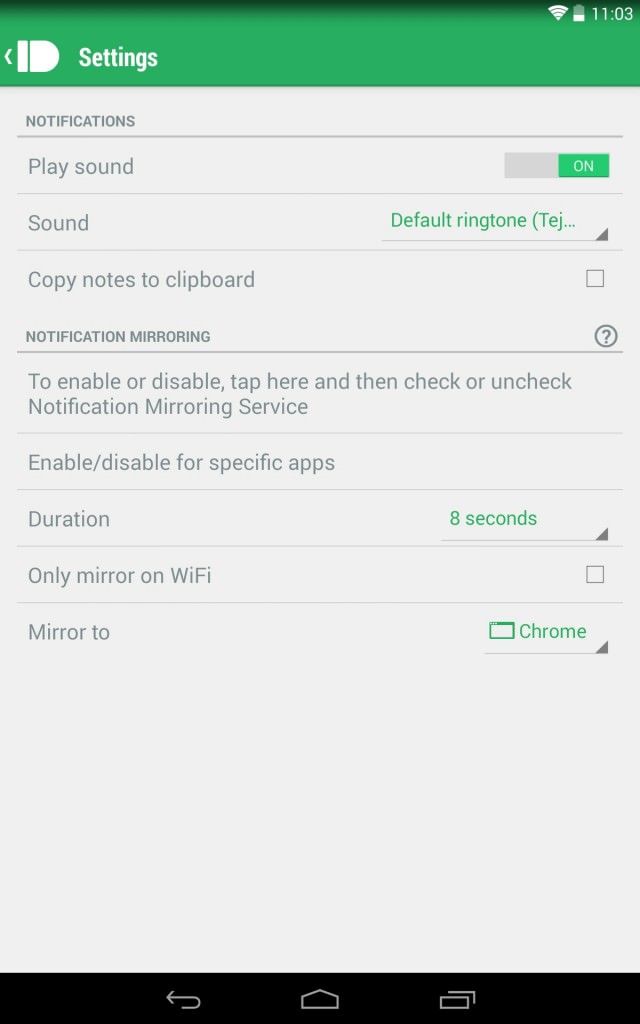Enable Only mirror on WiFi checkbox
640x1024 pixels.
(595, 575)
